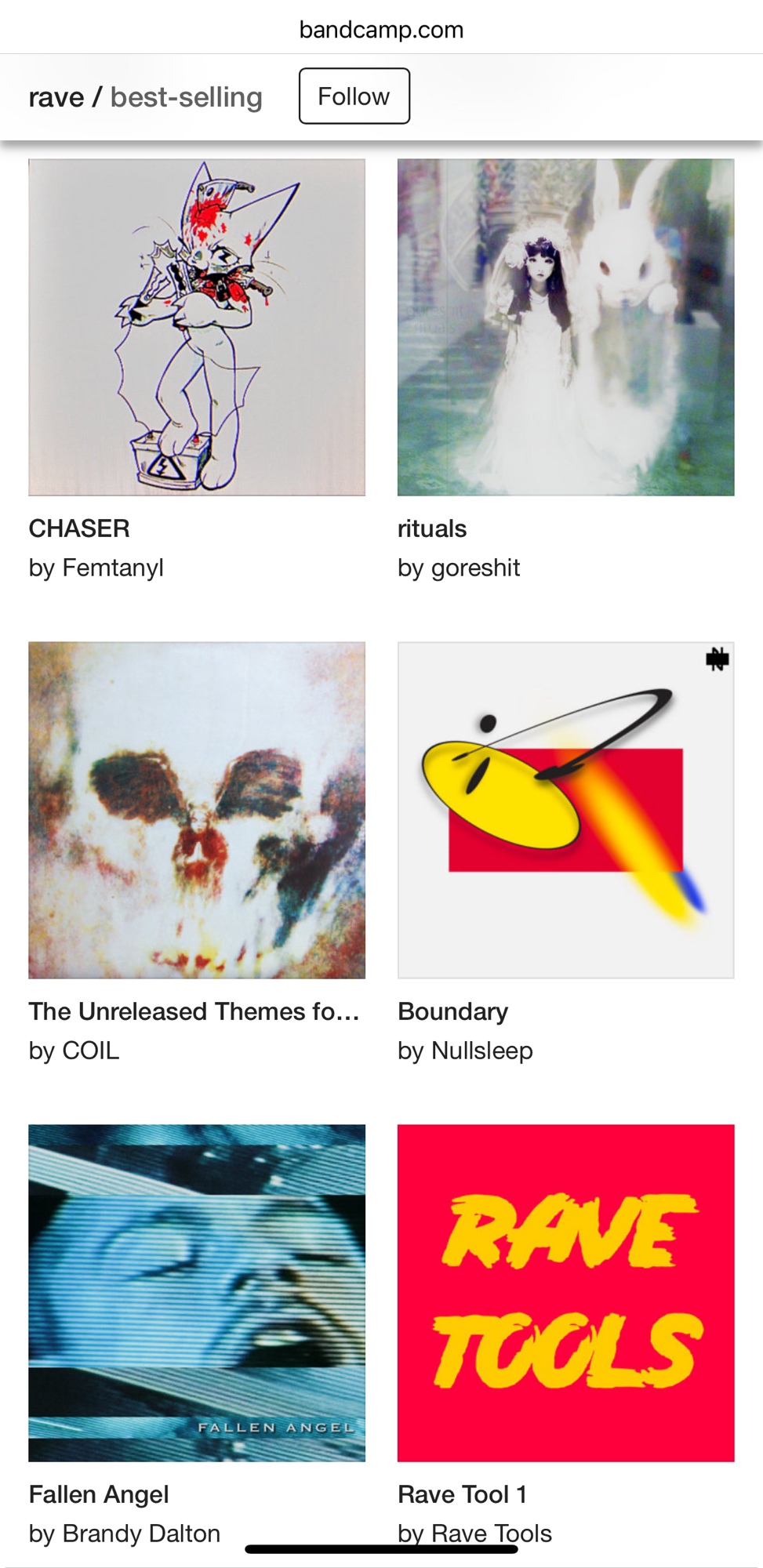Open Boundary album by Nullsleep

(x=565, y=810)
